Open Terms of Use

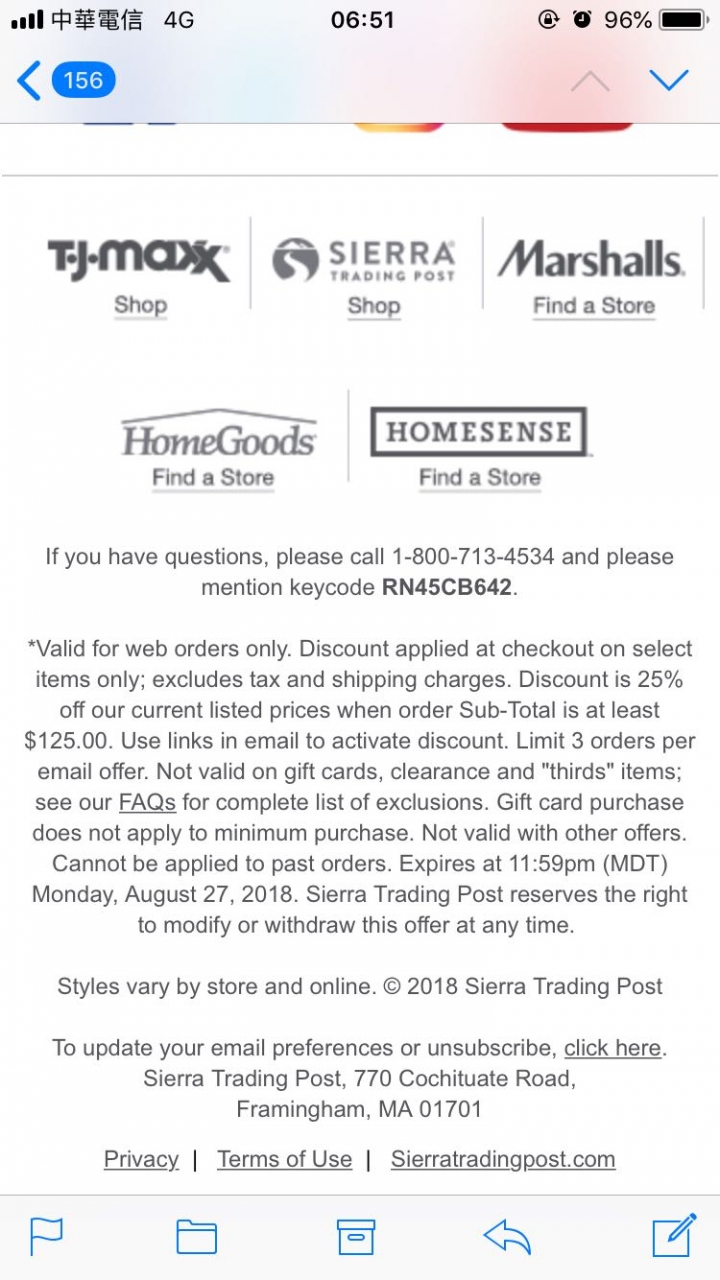pos(285,1159)
